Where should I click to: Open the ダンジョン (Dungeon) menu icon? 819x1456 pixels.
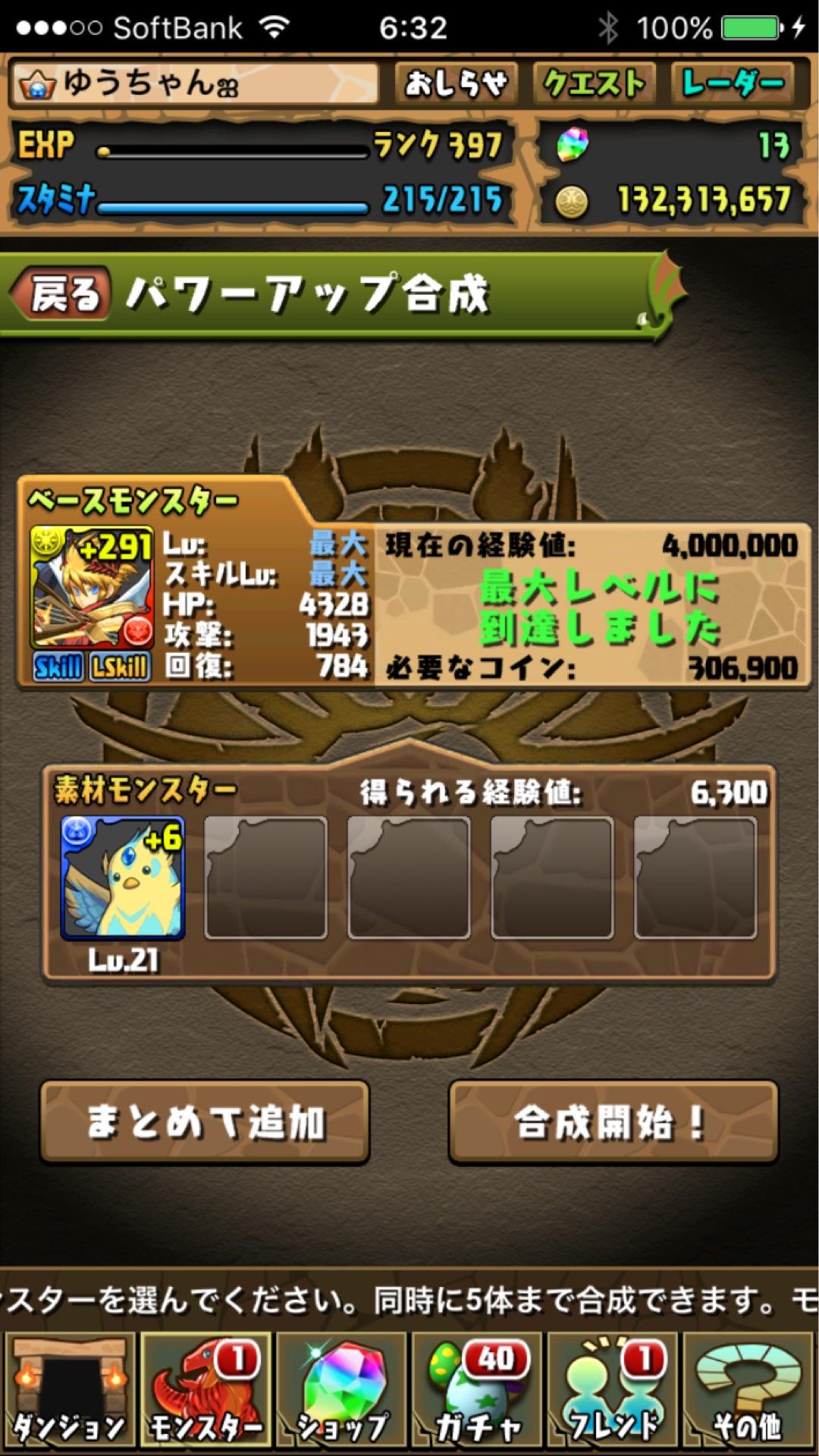click(x=67, y=1388)
